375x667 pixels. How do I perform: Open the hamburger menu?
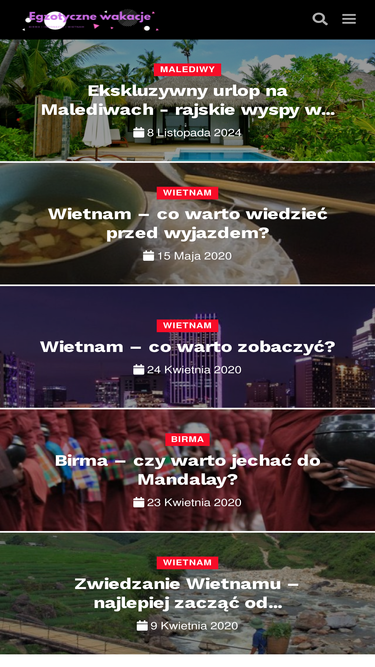(349, 19)
